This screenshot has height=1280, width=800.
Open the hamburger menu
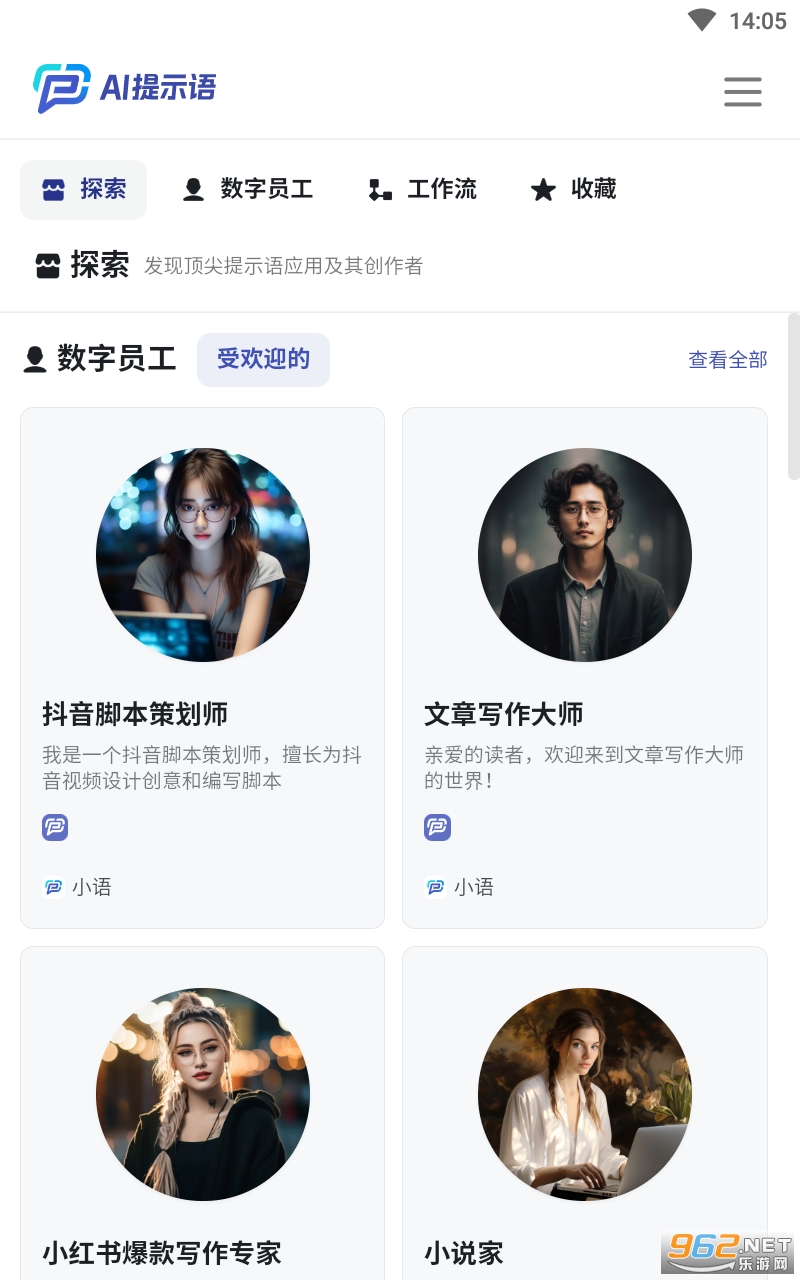tap(743, 91)
